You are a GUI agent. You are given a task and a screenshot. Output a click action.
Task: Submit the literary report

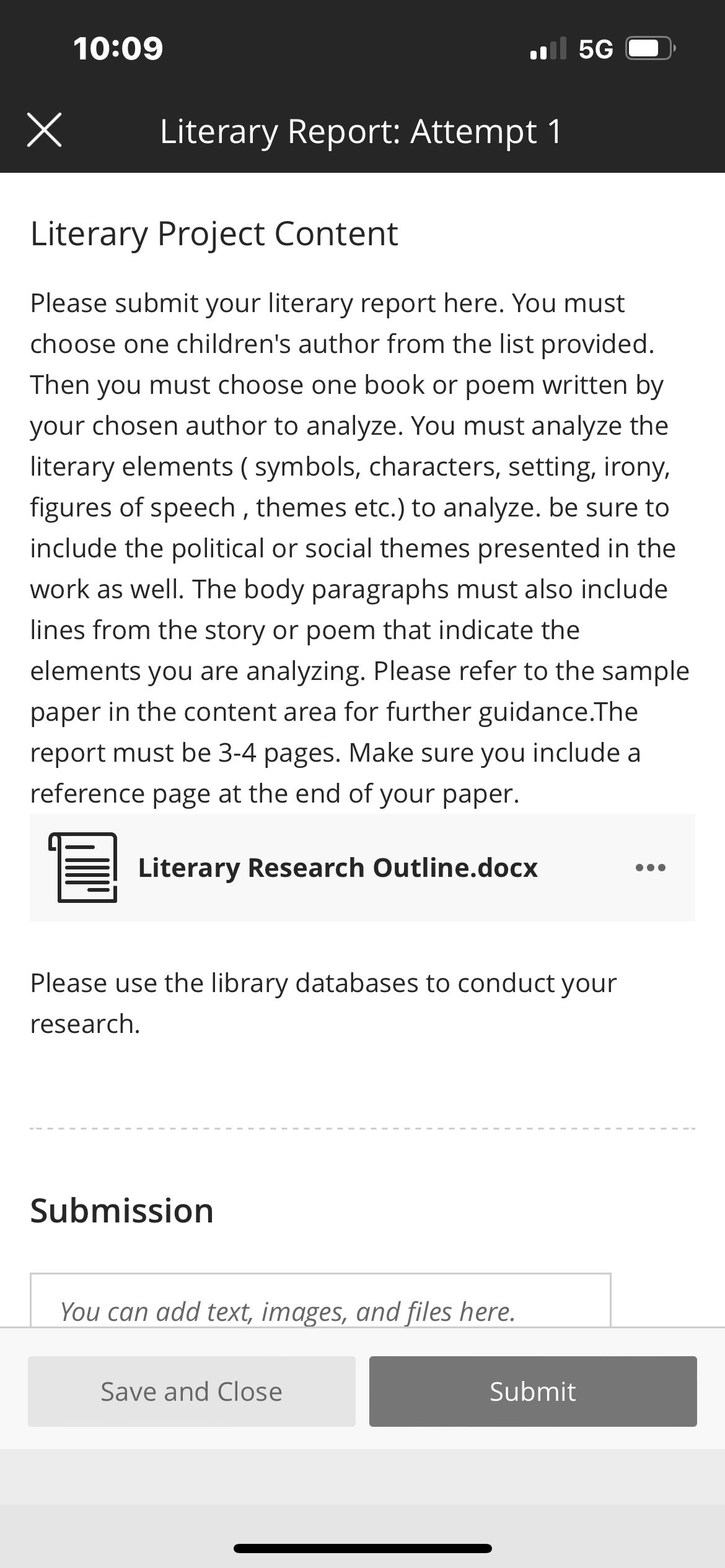point(533,1392)
